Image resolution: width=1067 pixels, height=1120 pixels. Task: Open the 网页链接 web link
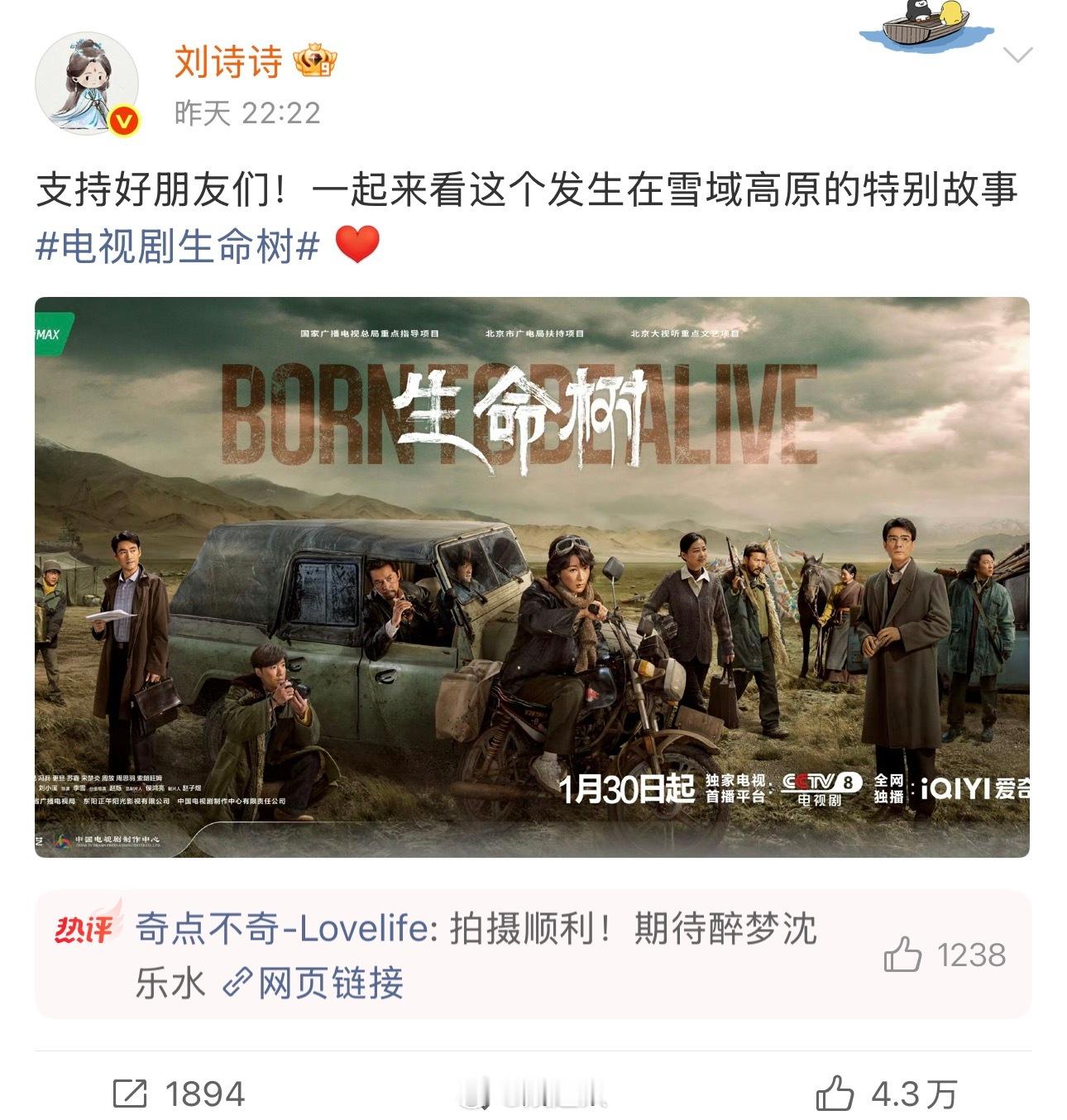[x=331, y=981]
